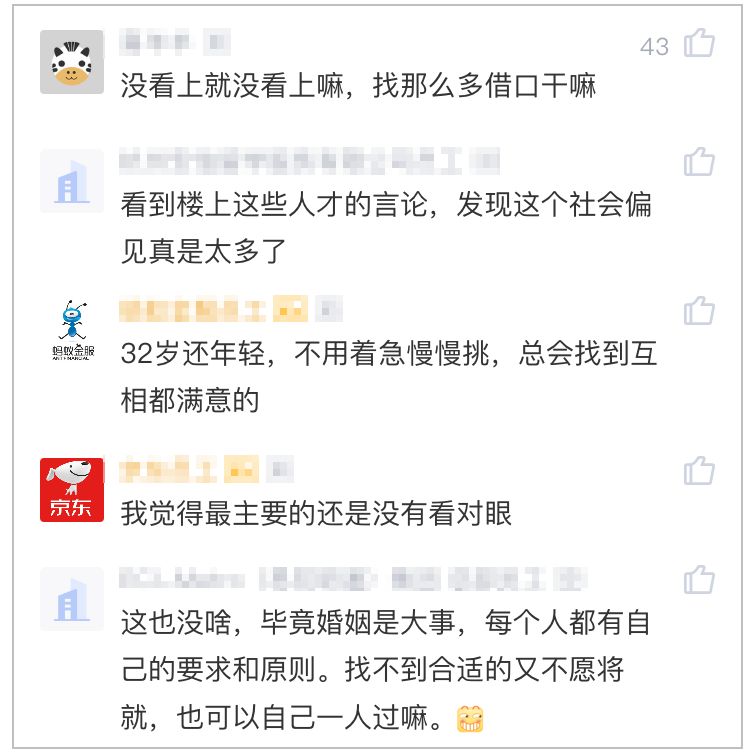Like the comment '这也没啥，毕竟婚姻是大事'
Screen dimensions: 750x753
[699, 580]
